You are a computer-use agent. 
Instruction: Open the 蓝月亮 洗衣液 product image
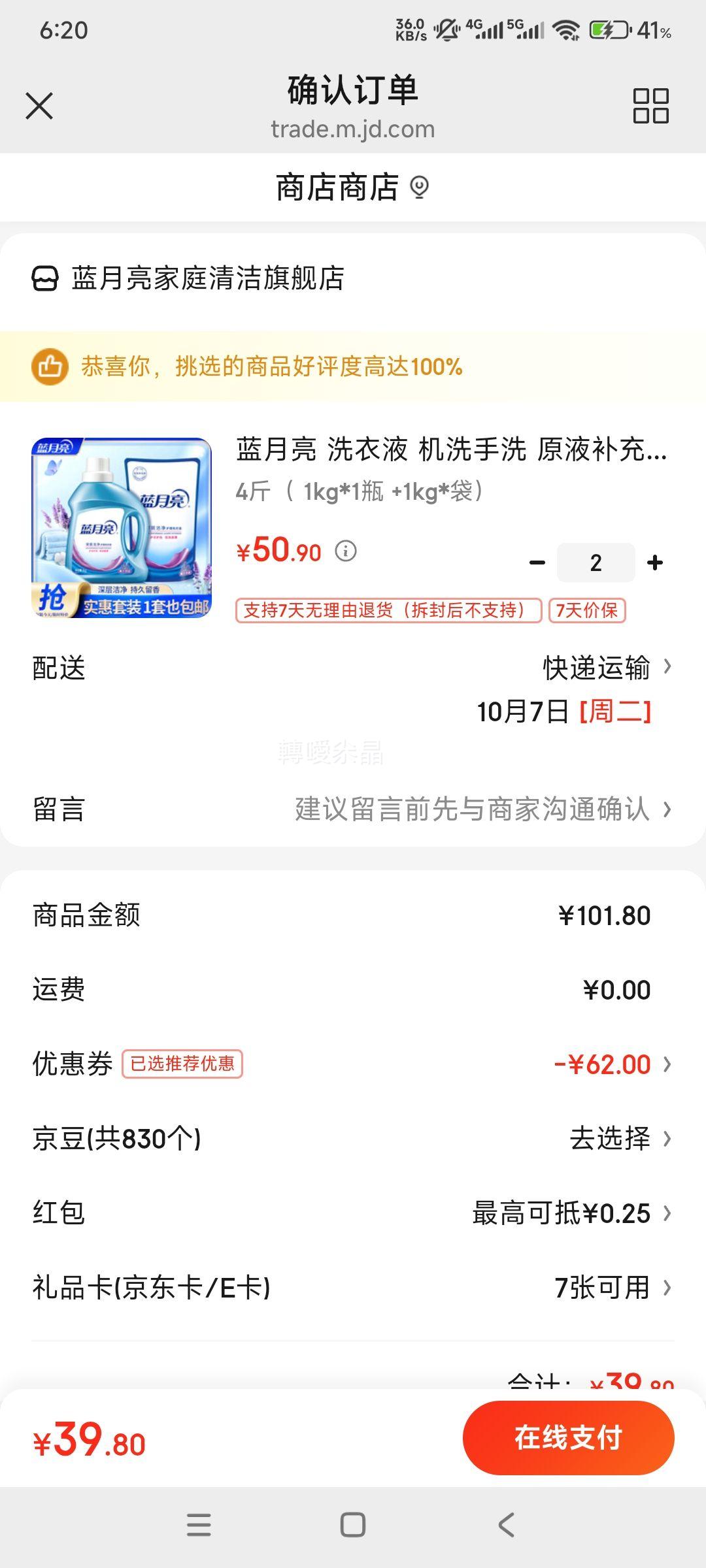122,528
